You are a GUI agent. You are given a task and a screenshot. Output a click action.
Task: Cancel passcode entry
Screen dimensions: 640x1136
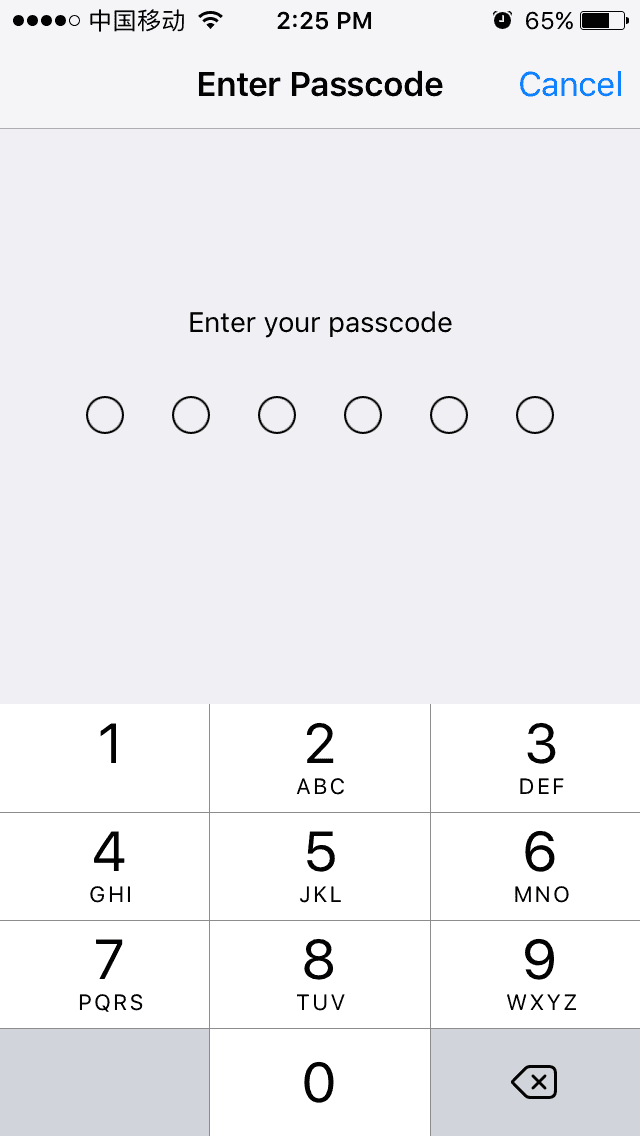[570, 85]
